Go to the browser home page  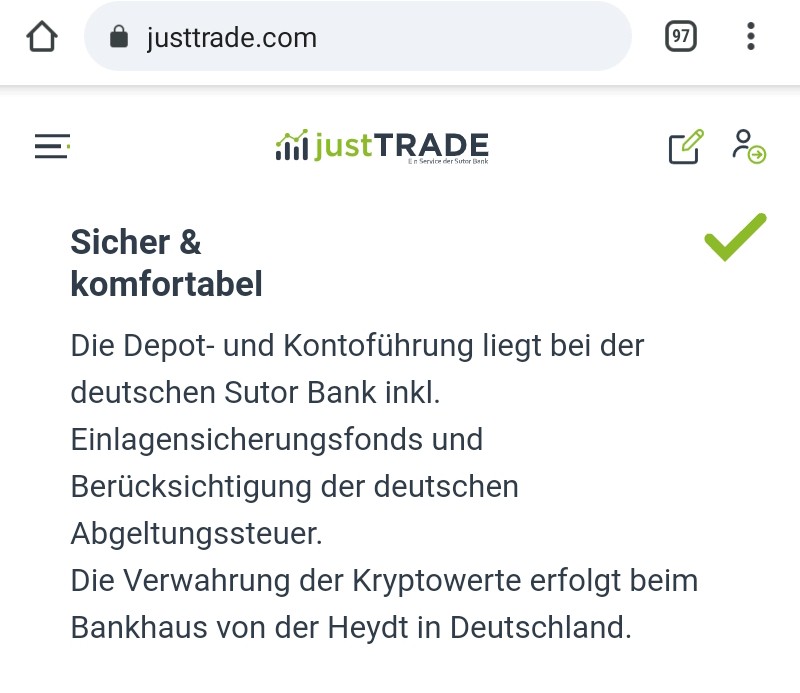click(42, 38)
